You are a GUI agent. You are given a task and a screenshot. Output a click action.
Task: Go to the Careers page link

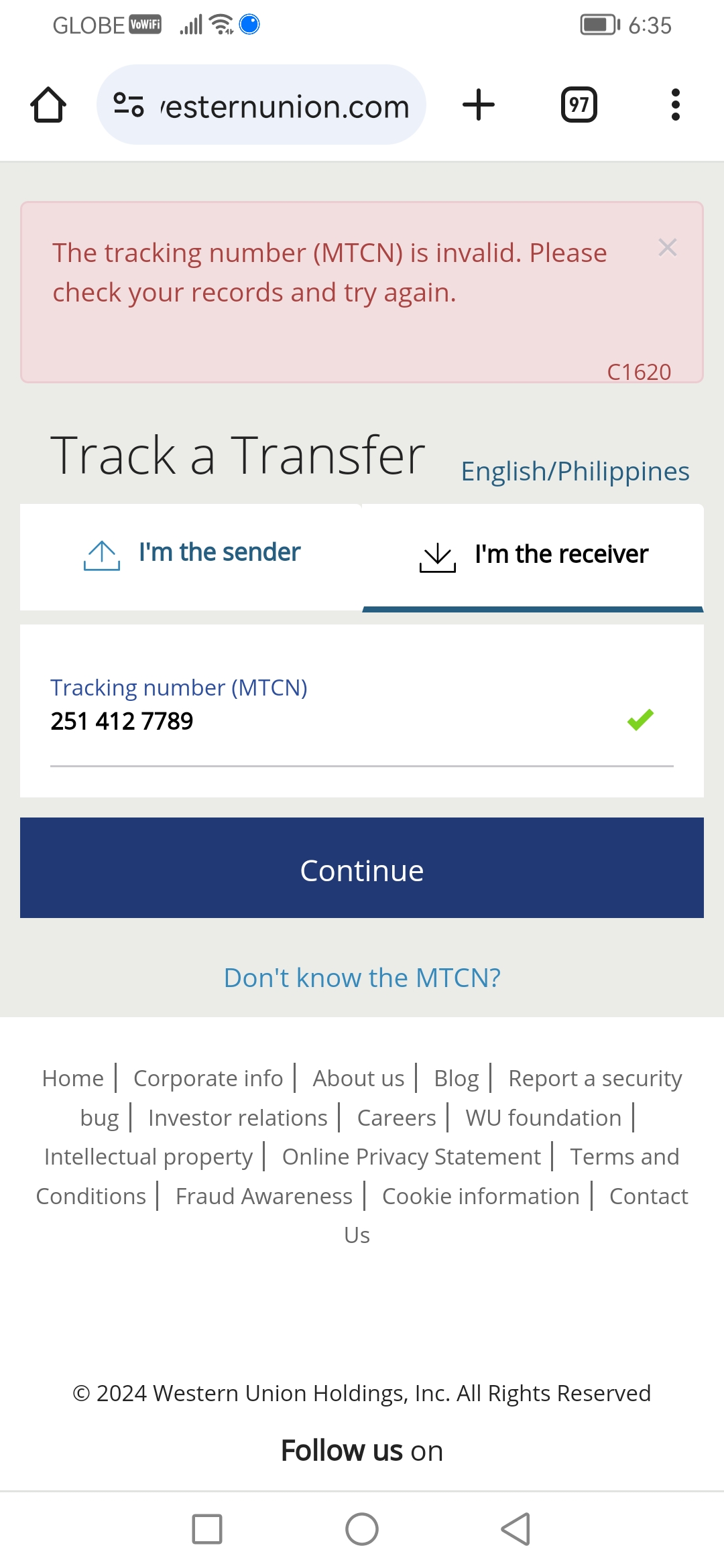point(397,1118)
